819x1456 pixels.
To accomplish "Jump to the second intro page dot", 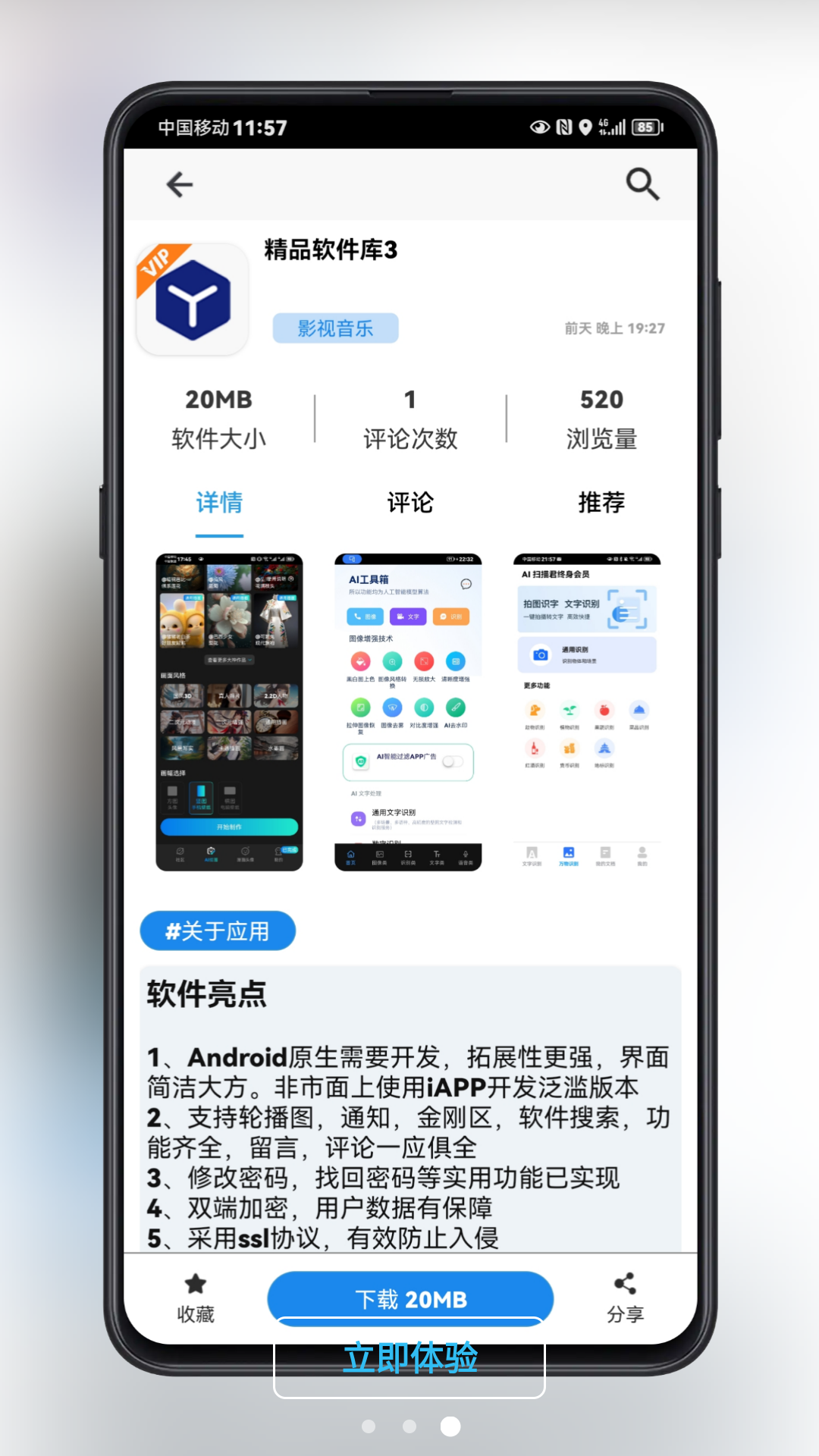I will click(409, 1426).
